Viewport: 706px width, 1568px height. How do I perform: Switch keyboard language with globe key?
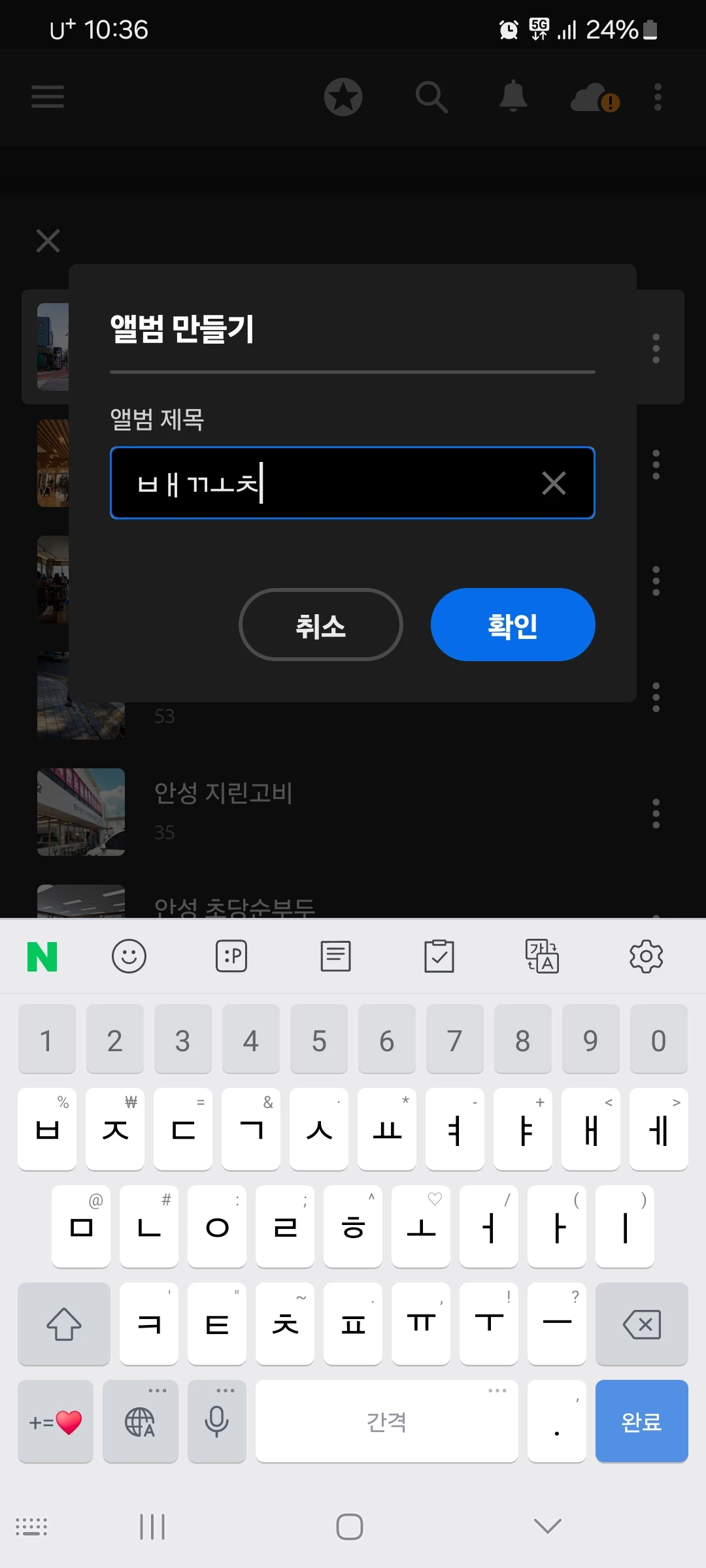tap(140, 1422)
